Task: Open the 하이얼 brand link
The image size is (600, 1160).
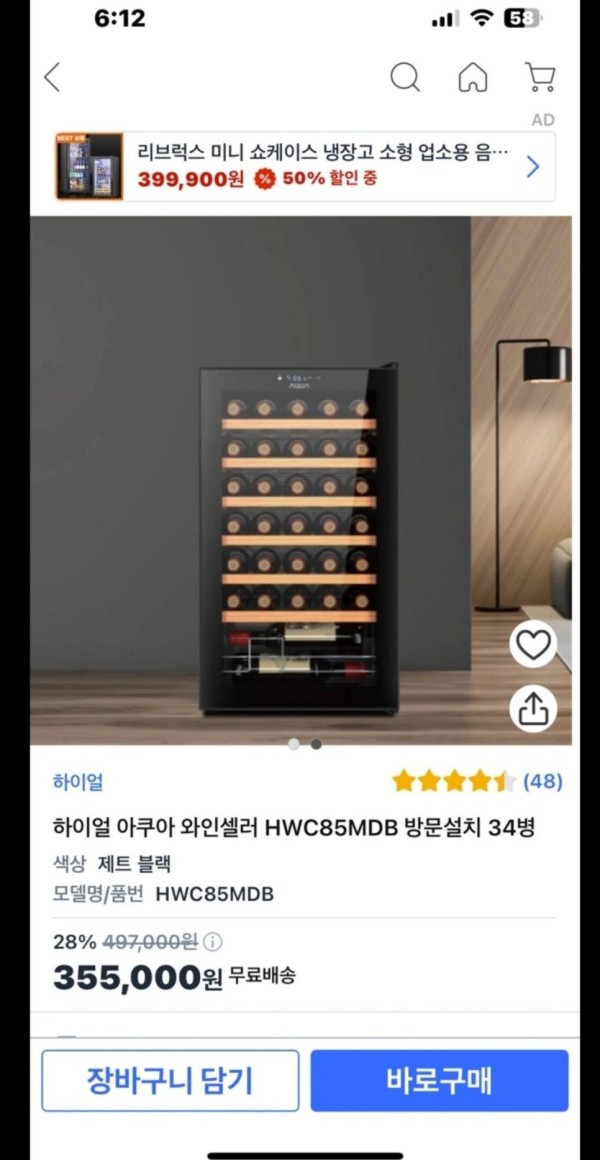Action: (78, 782)
